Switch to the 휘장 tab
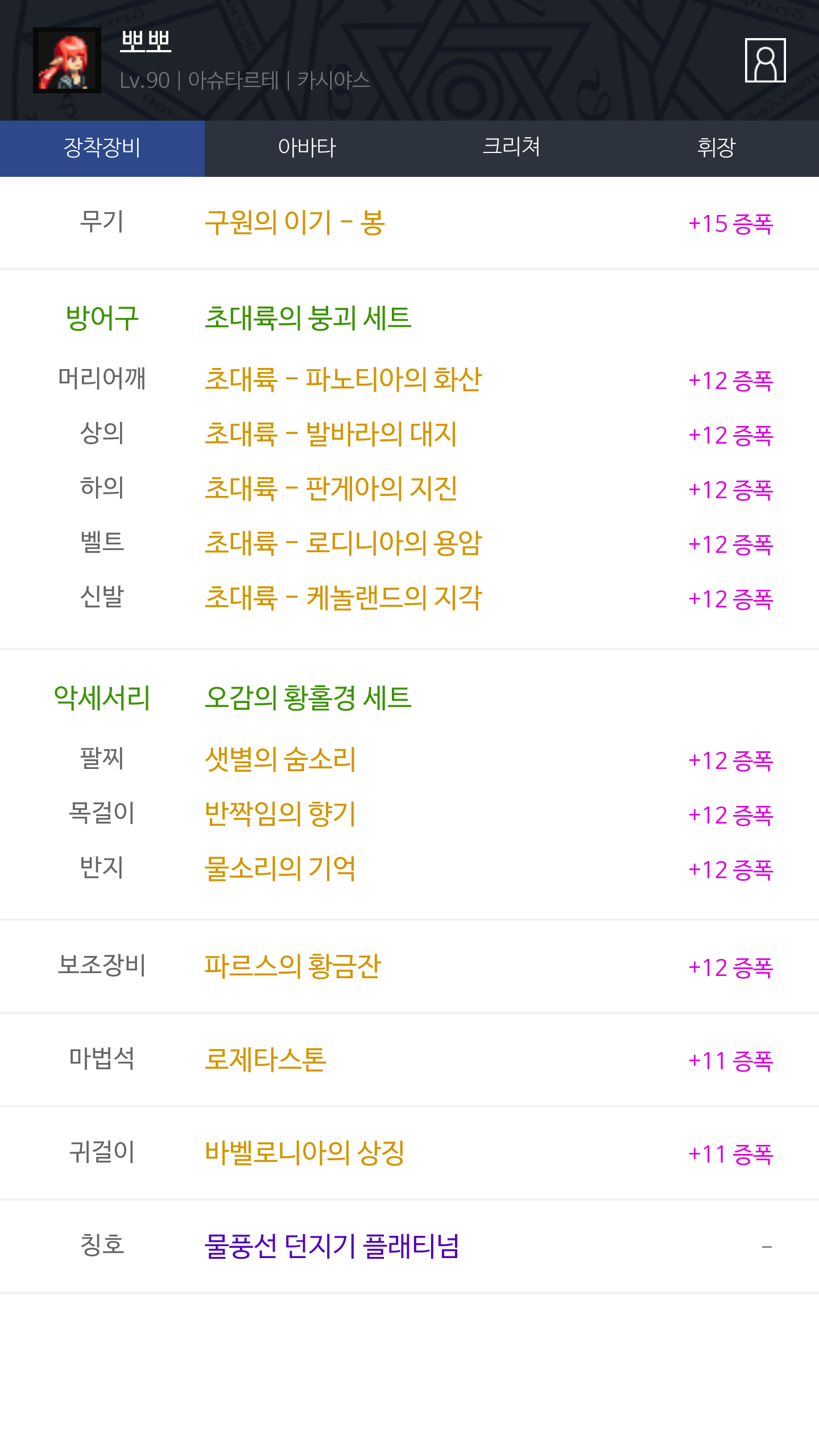 pos(716,148)
